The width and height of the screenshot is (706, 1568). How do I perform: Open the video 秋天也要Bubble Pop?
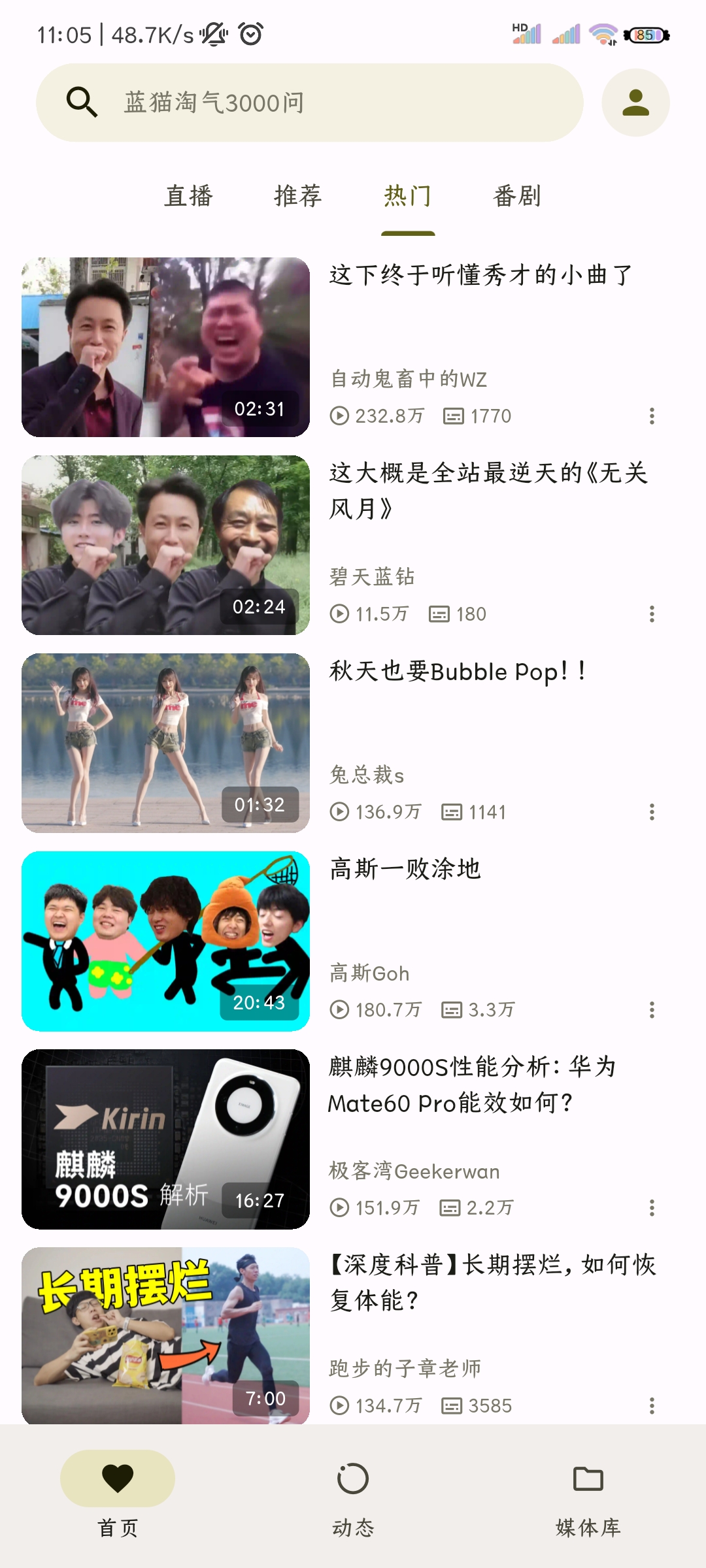pyautogui.click(x=165, y=743)
